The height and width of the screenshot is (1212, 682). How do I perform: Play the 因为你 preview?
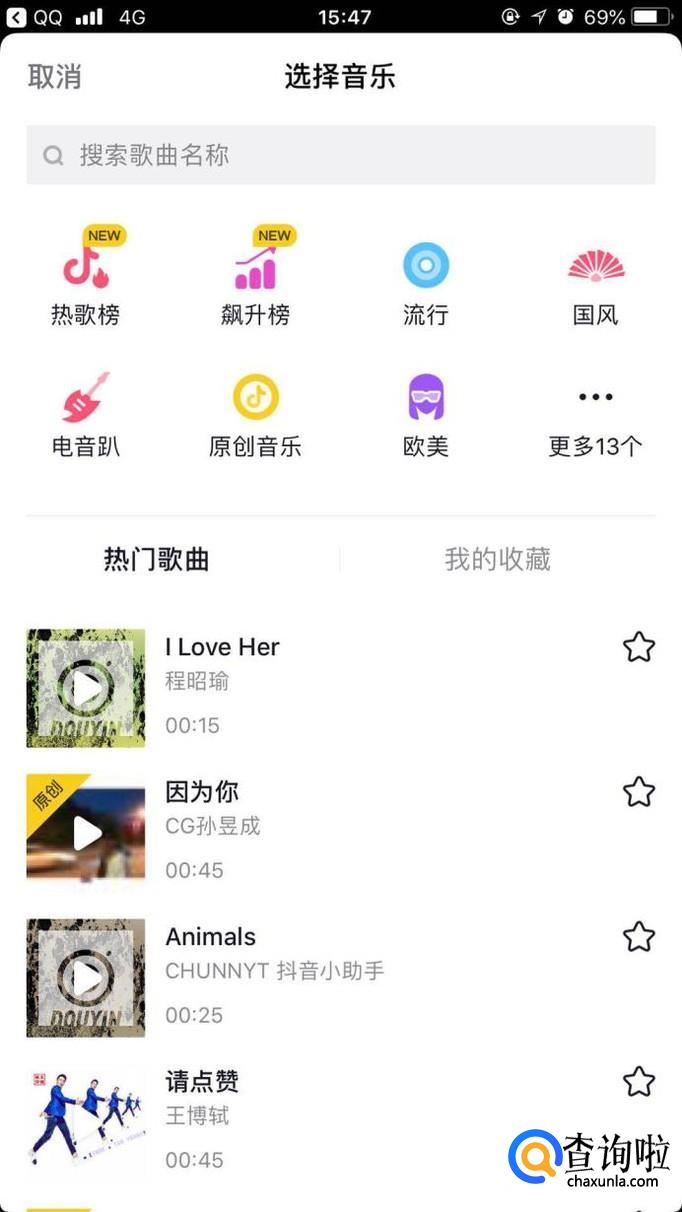pos(86,833)
